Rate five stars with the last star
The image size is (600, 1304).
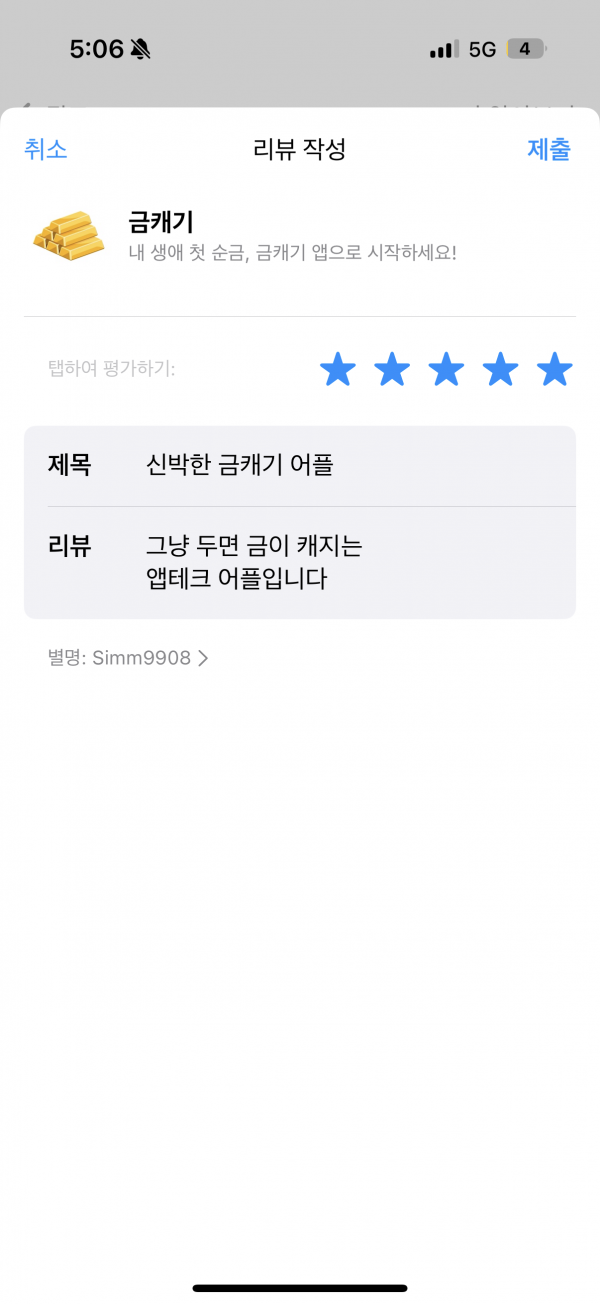pyautogui.click(x=554, y=369)
